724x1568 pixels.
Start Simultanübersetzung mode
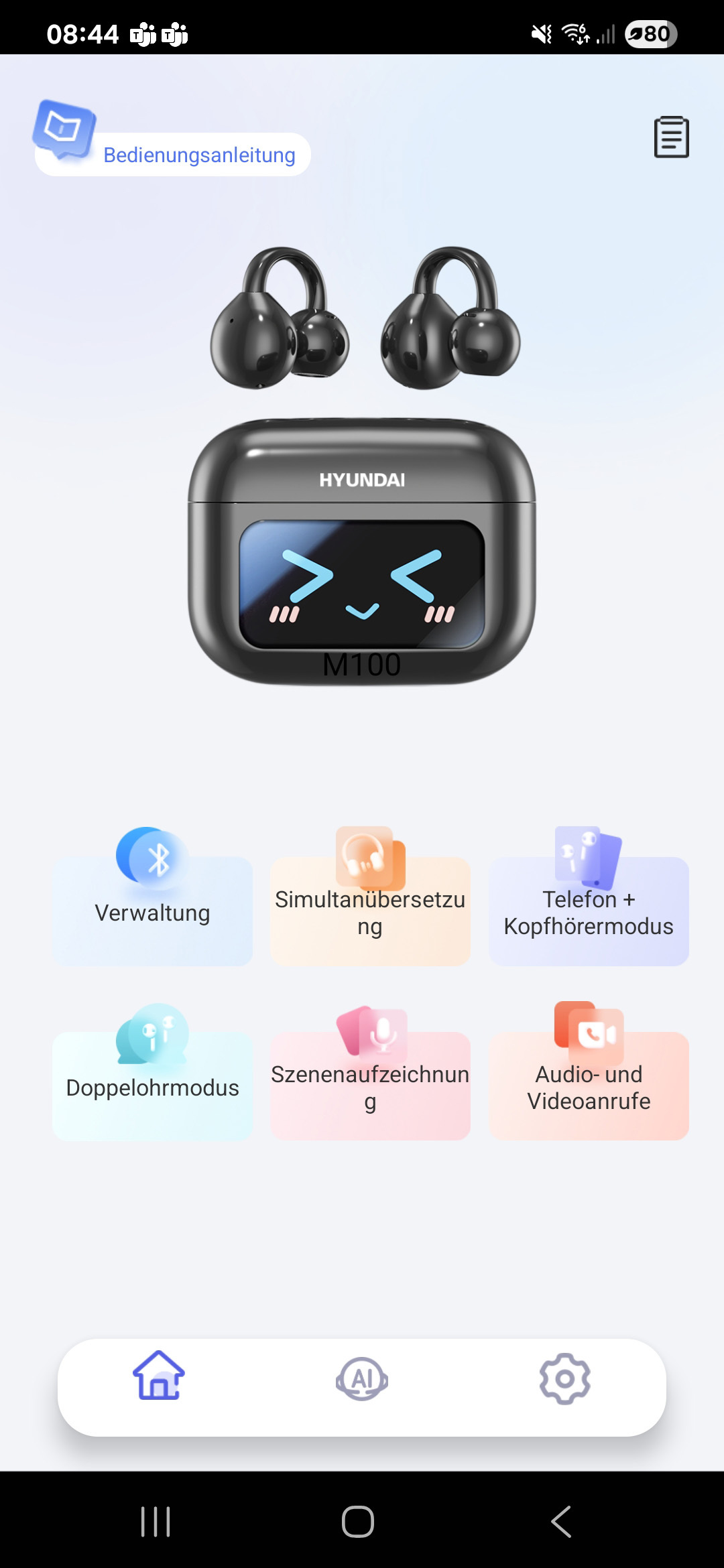tap(370, 910)
